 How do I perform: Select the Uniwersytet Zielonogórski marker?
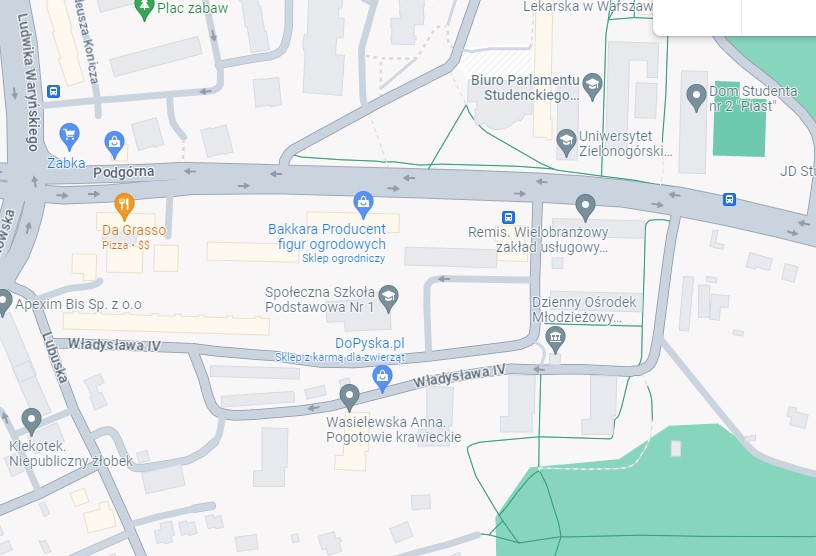[566, 140]
